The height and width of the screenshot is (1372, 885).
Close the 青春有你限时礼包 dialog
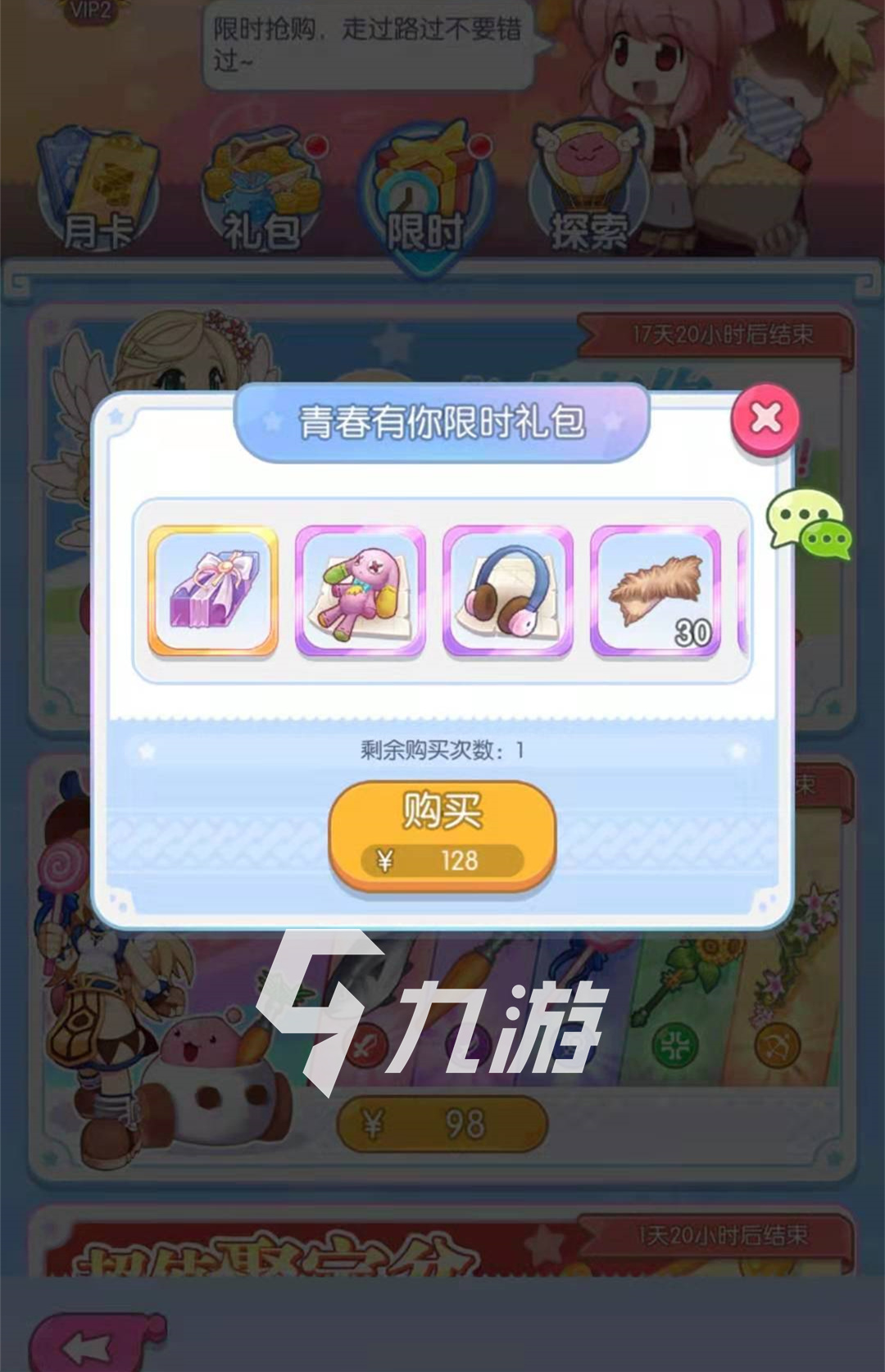point(765,418)
